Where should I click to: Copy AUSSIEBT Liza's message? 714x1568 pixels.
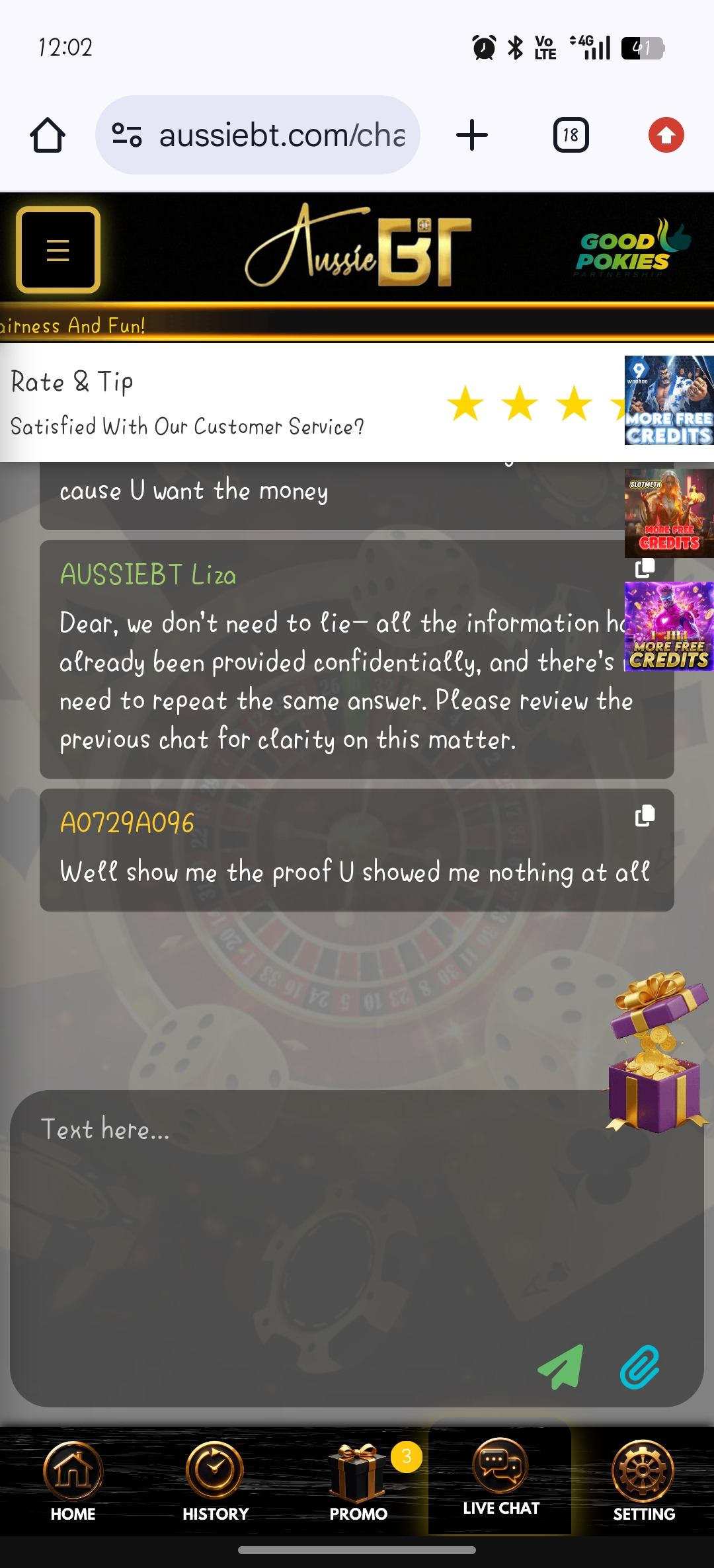point(645,568)
